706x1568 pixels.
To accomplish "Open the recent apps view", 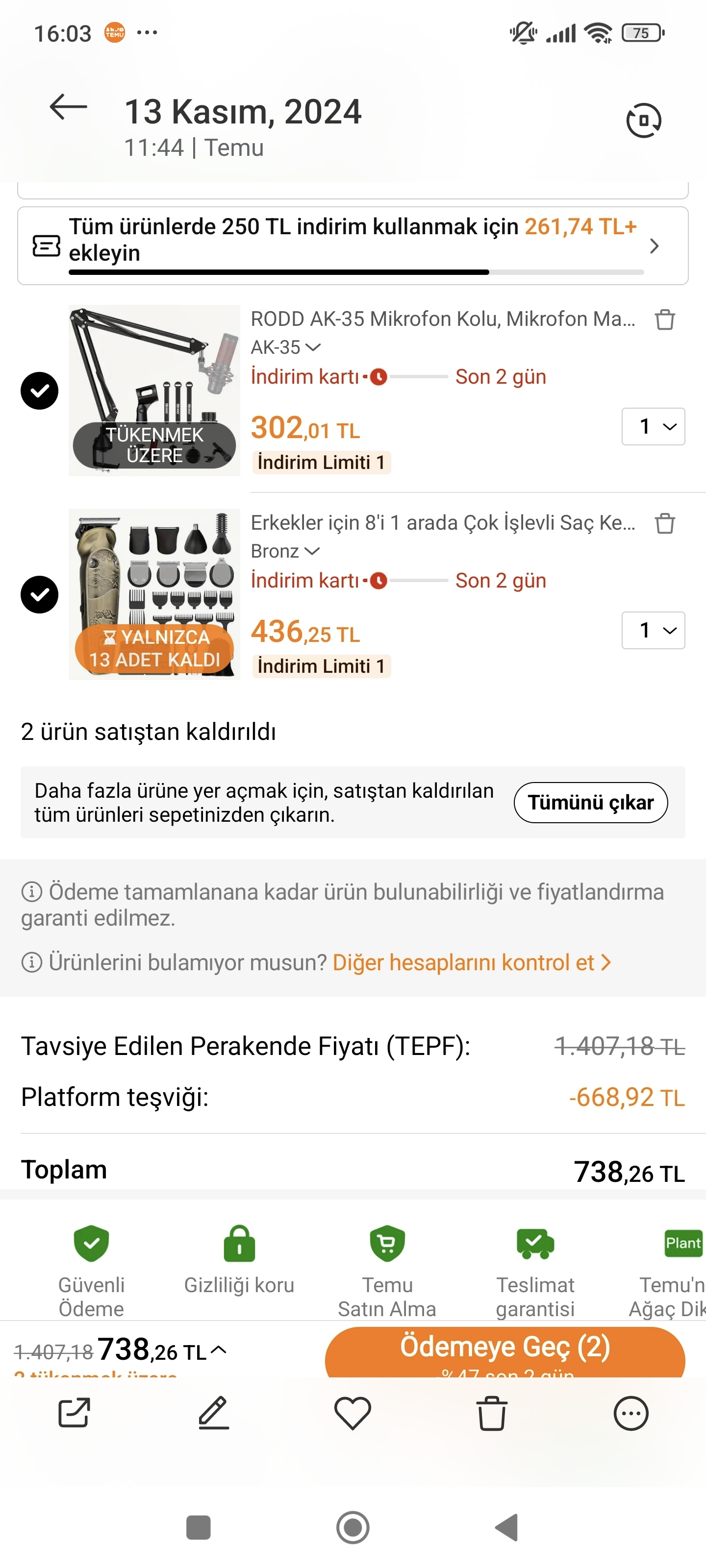I will pos(199,1527).
